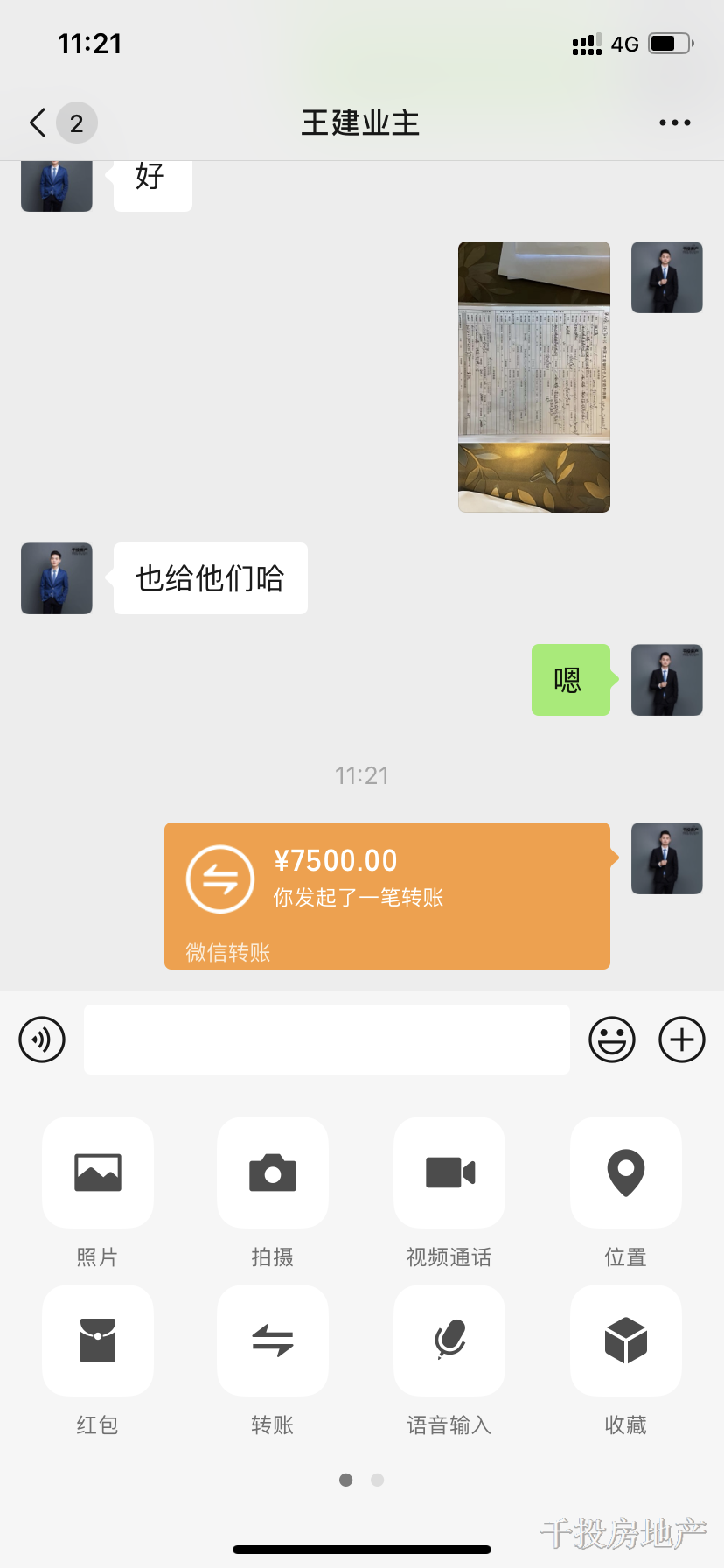Image resolution: width=724 pixels, height=1568 pixels.
Task: Open the contact's avatar beside 也给他们哈
Action: pyautogui.click(x=57, y=578)
